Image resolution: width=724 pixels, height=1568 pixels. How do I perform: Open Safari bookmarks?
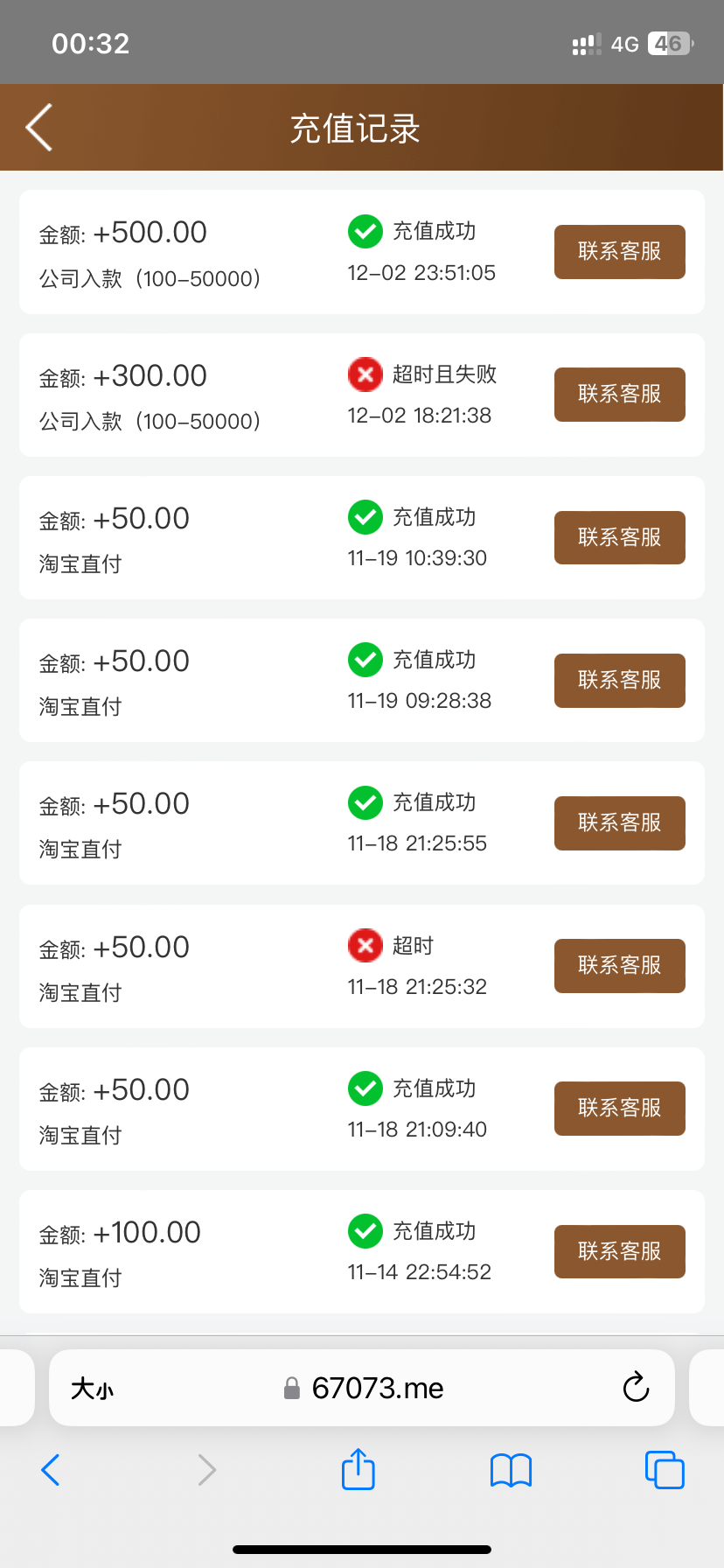click(x=512, y=1470)
